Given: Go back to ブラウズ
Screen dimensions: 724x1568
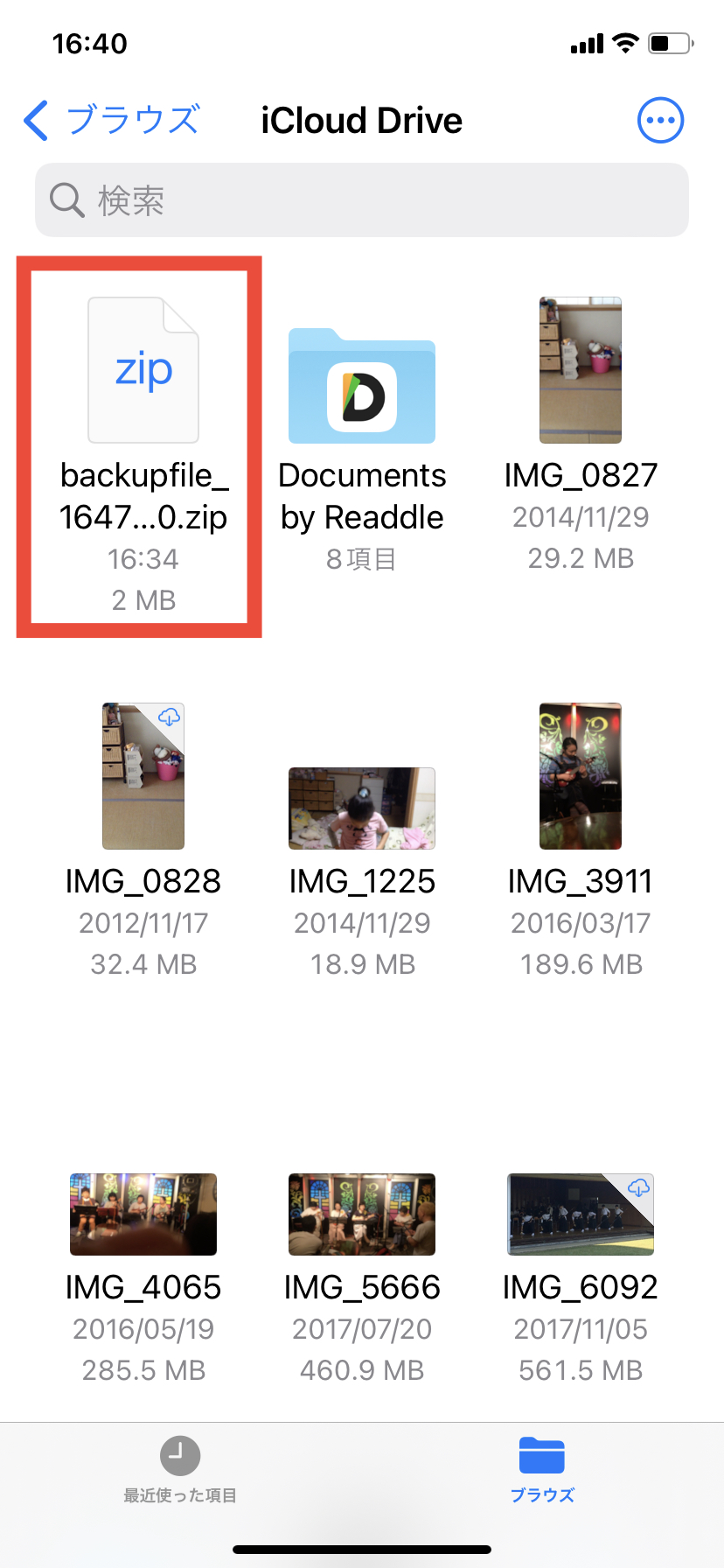Looking at the screenshot, I should 112,120.
